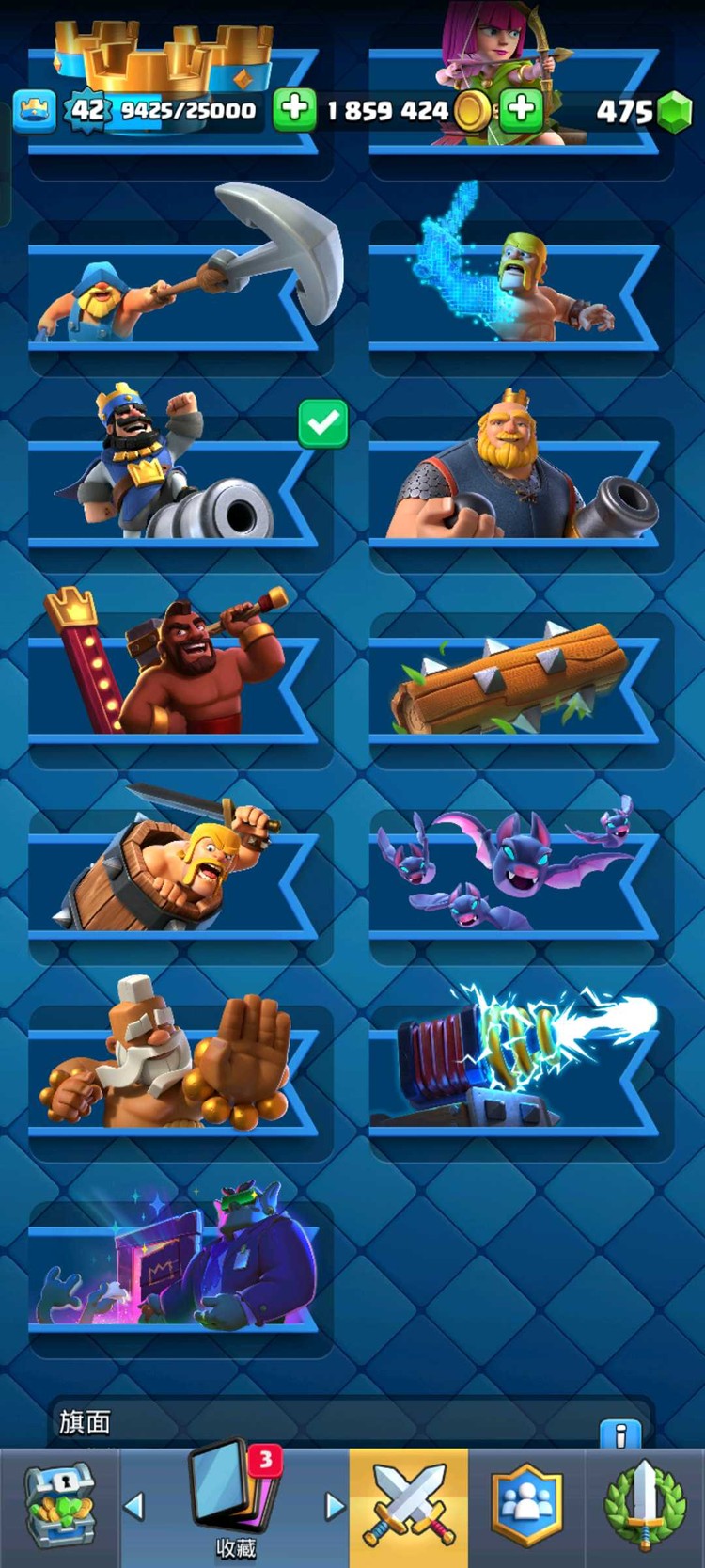Go to the sword wreath events tab

tap(645, 1507)
